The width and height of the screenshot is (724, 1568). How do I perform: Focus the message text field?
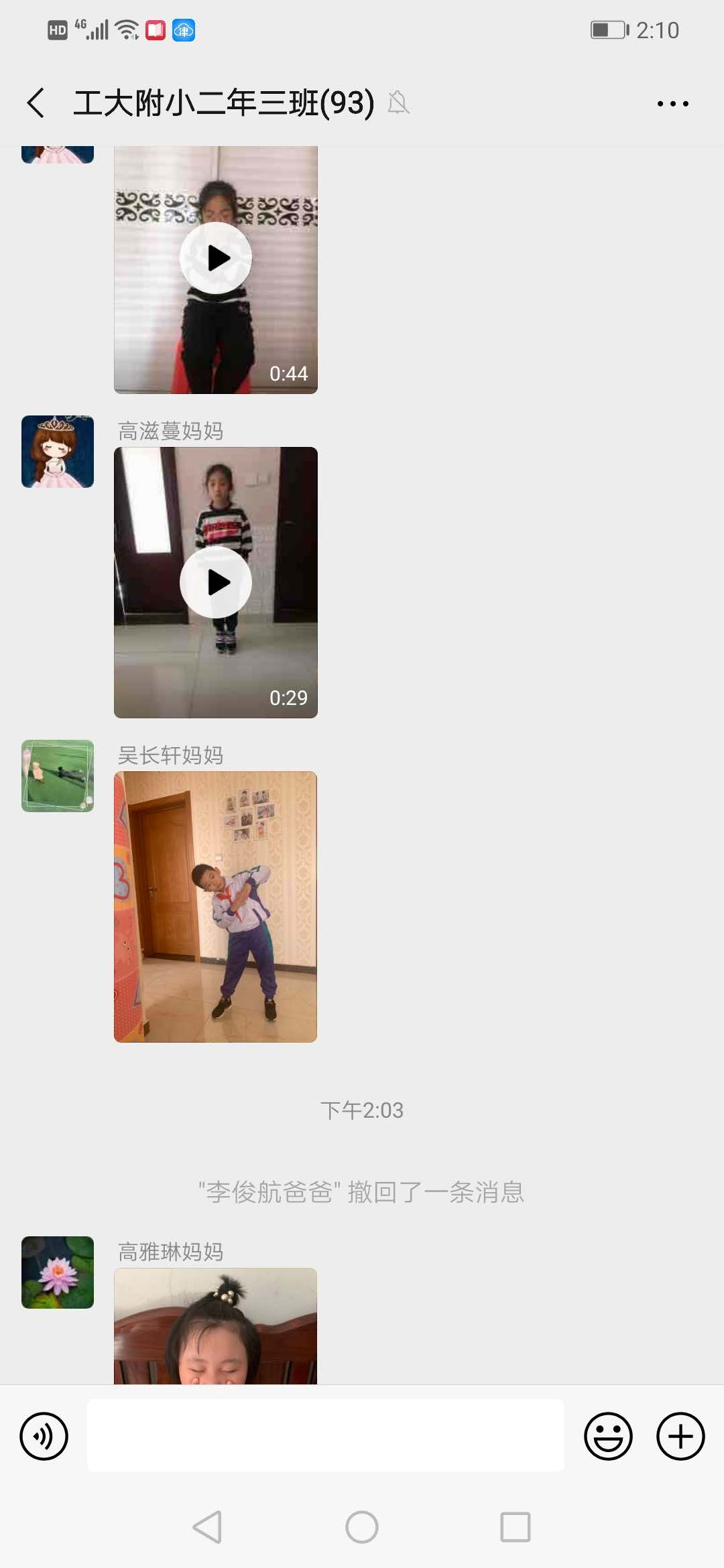(325, 1435)
